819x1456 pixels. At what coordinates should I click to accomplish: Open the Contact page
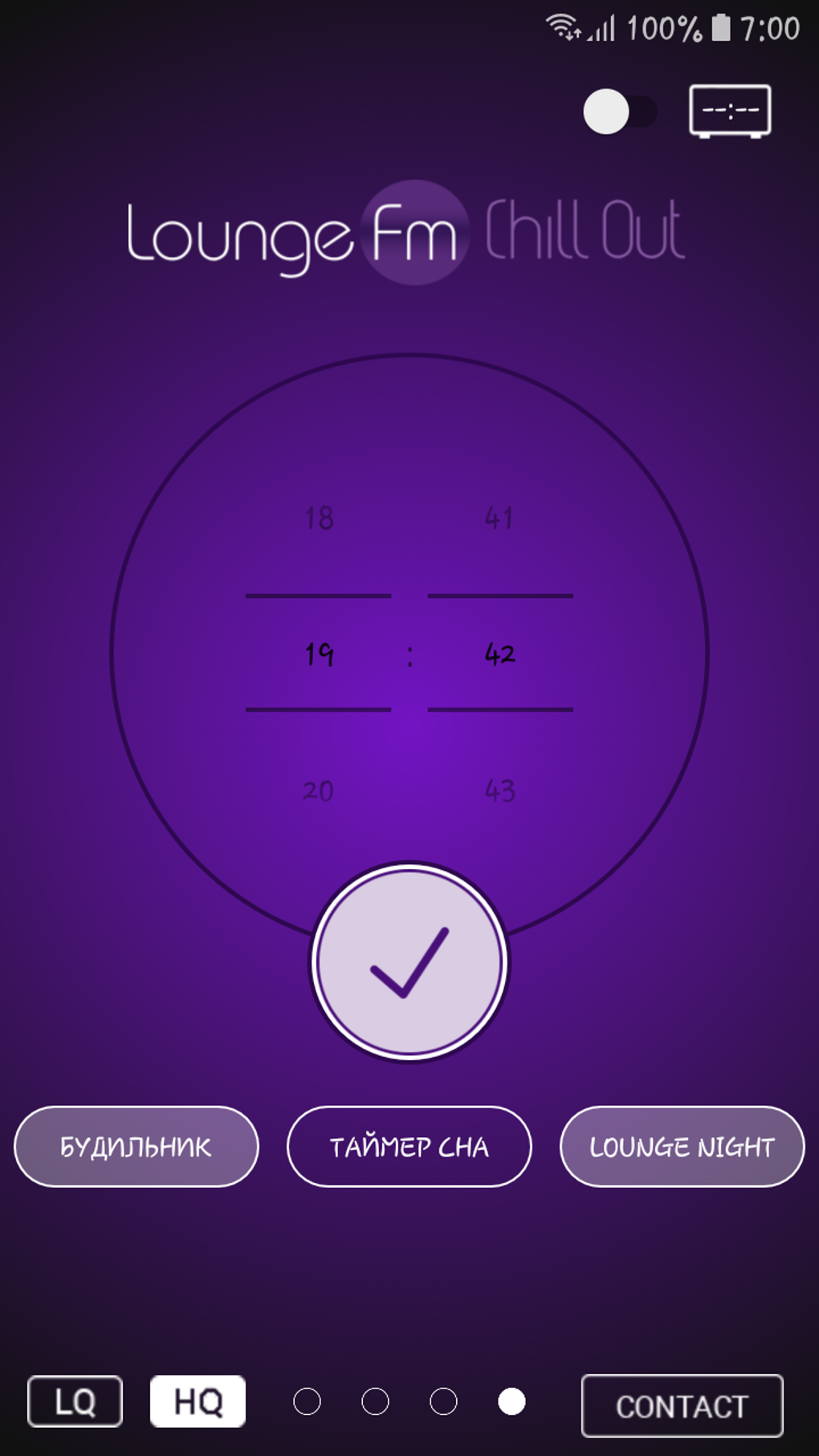[x=682, y=1405]
